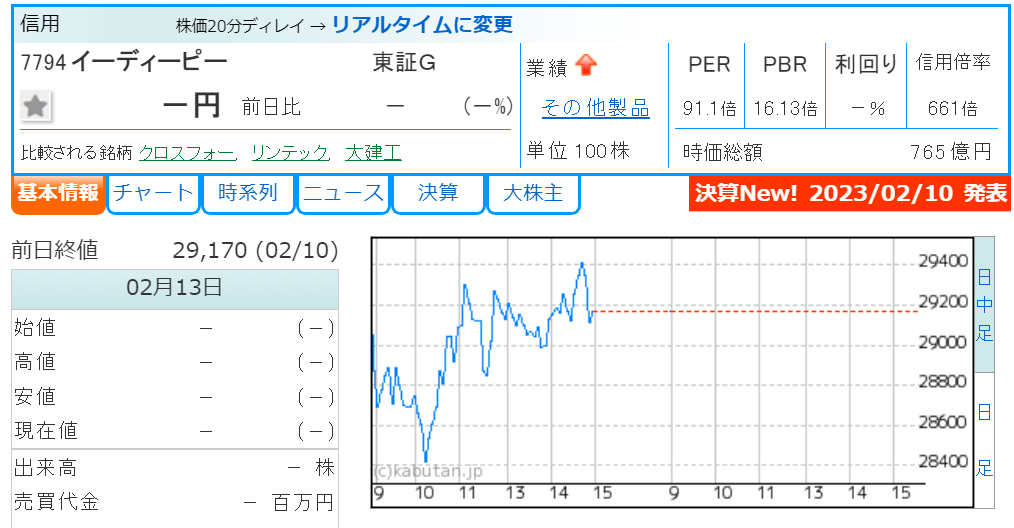The height and width of the screenshot is (528, 1014).
Task: Switch the chart to 日中足
Action: pyautogui.click(x=984, y=304)
